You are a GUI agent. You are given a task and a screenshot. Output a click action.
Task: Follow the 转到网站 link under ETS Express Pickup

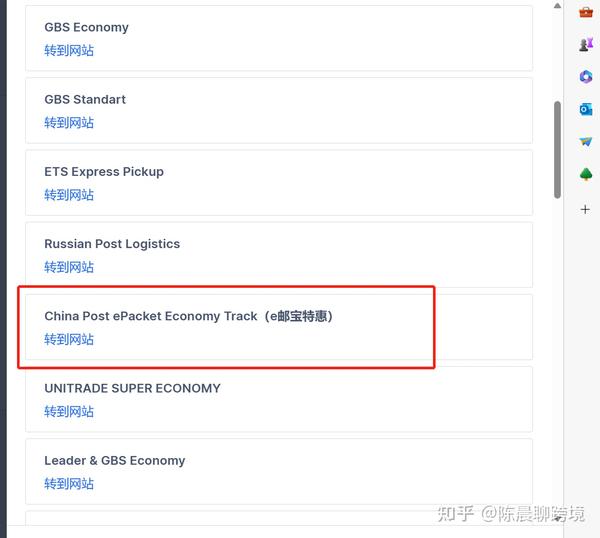click(x=69, y=195)
